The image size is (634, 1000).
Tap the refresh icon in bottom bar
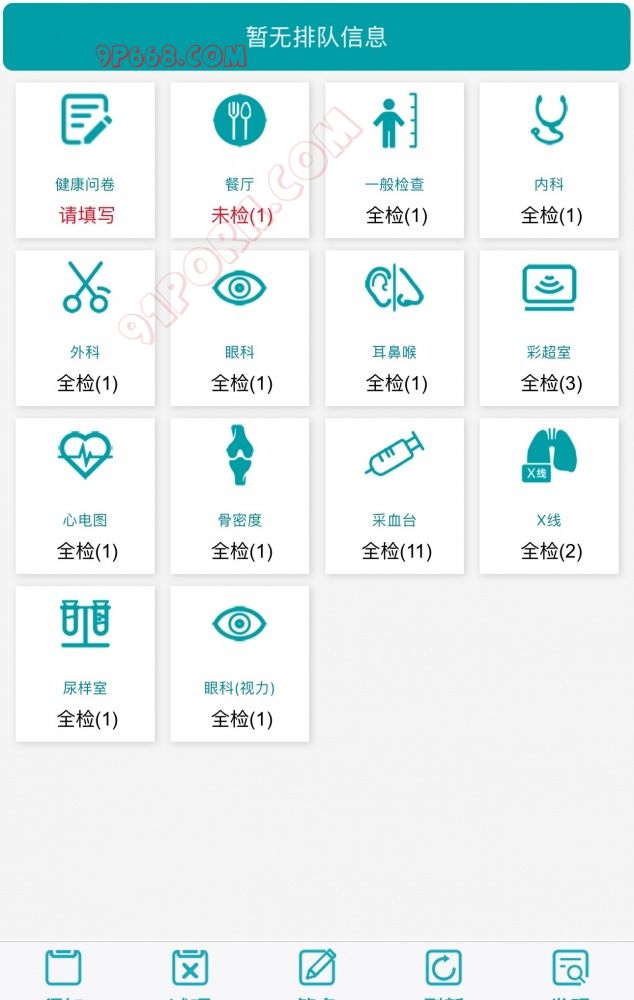pos(443,968)
